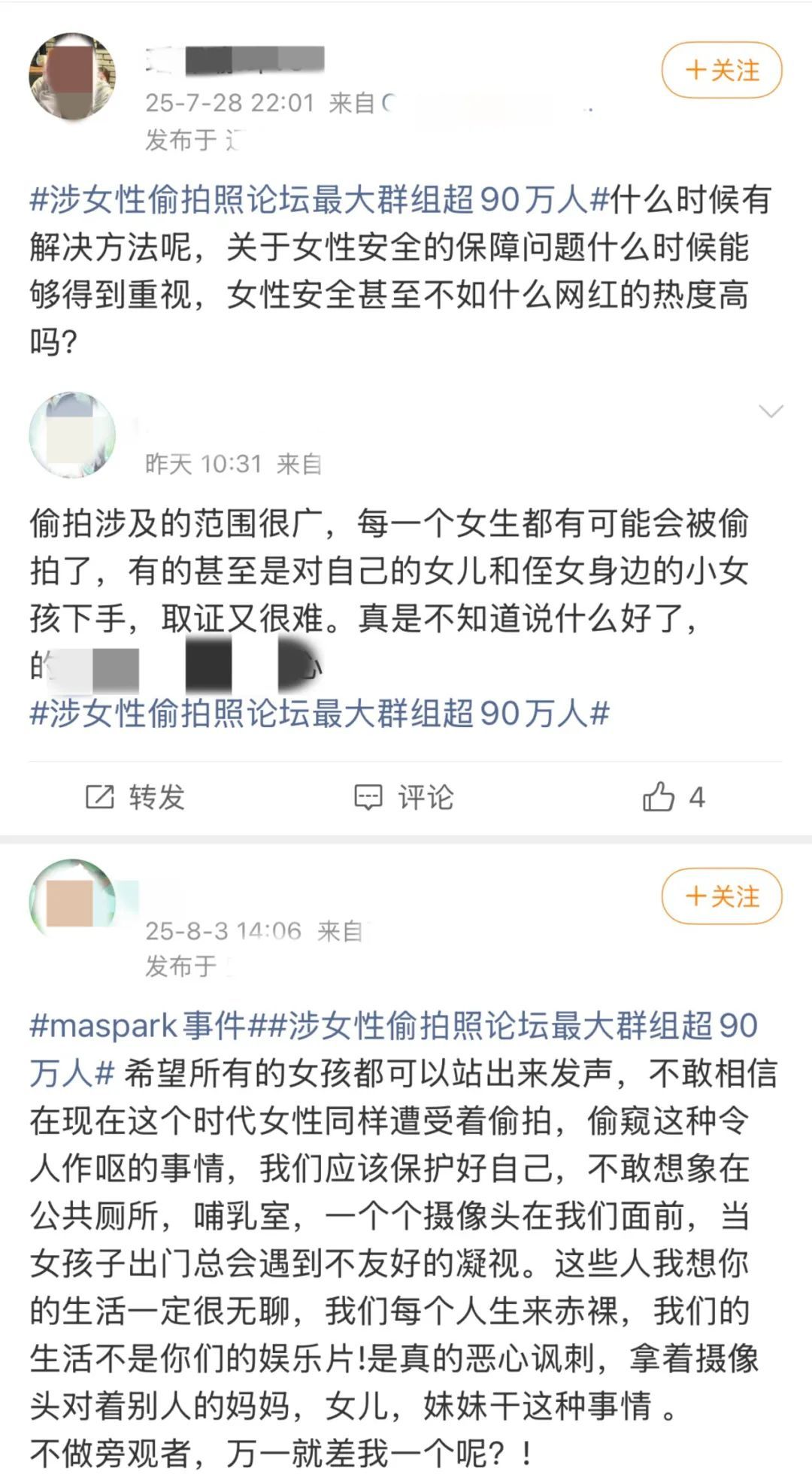Tap 关注 on the 25-8-3 14:06 post
The height and width of the screenshot is (1483, 812).
(x=721, y=896)
